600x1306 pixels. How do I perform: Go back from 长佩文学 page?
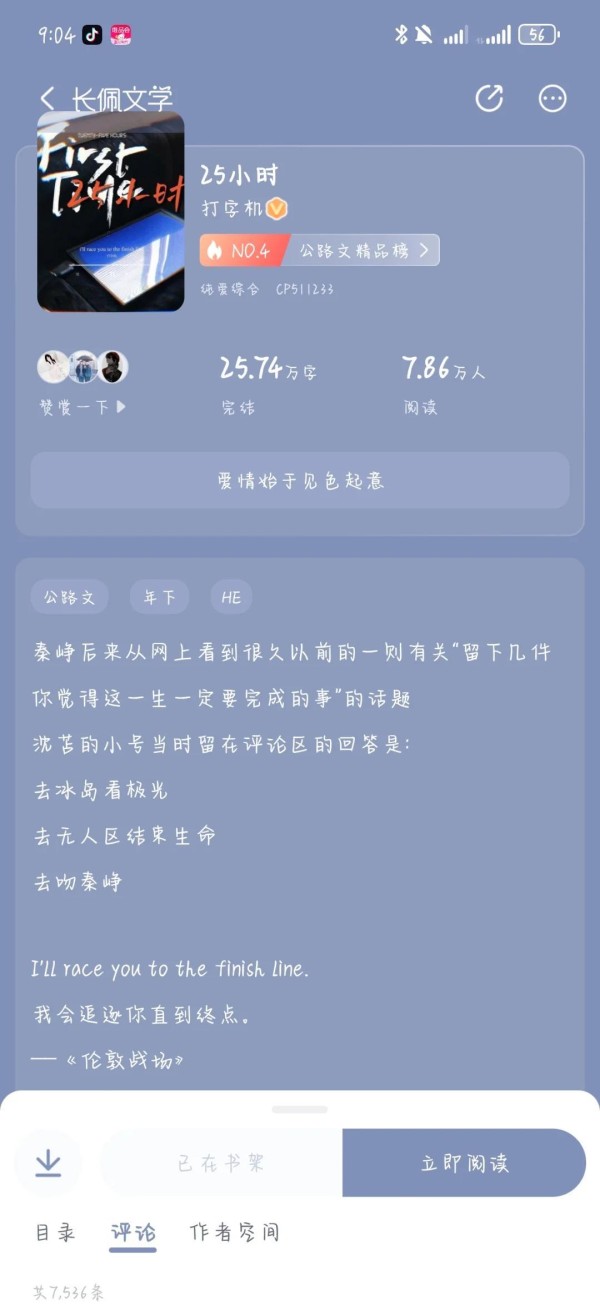pos(47,98)
